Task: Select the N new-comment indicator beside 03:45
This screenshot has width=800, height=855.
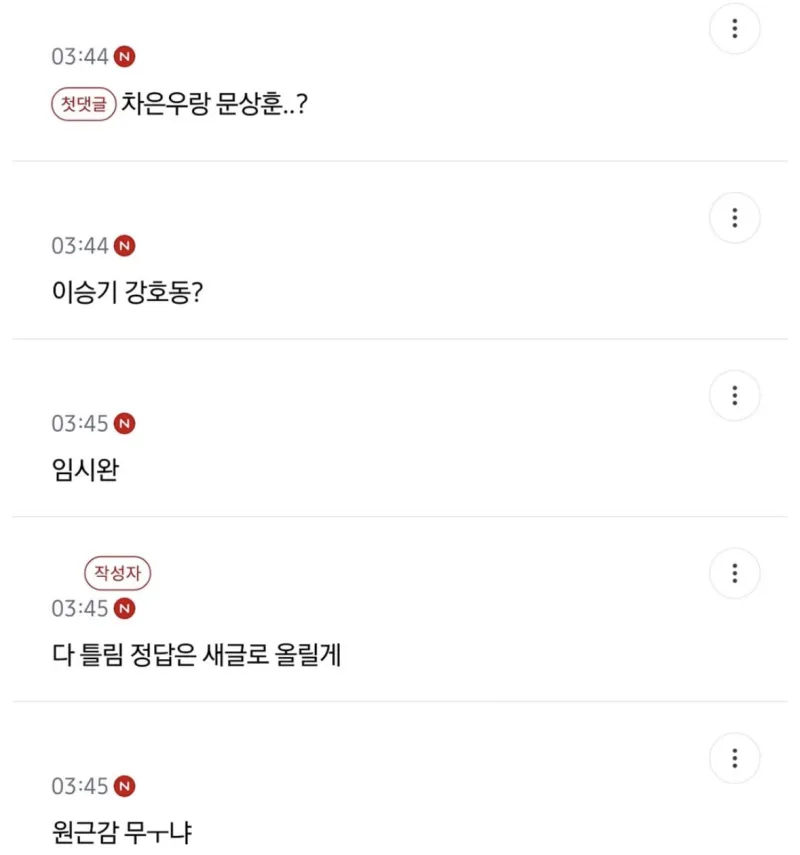Action: (122, 424)
